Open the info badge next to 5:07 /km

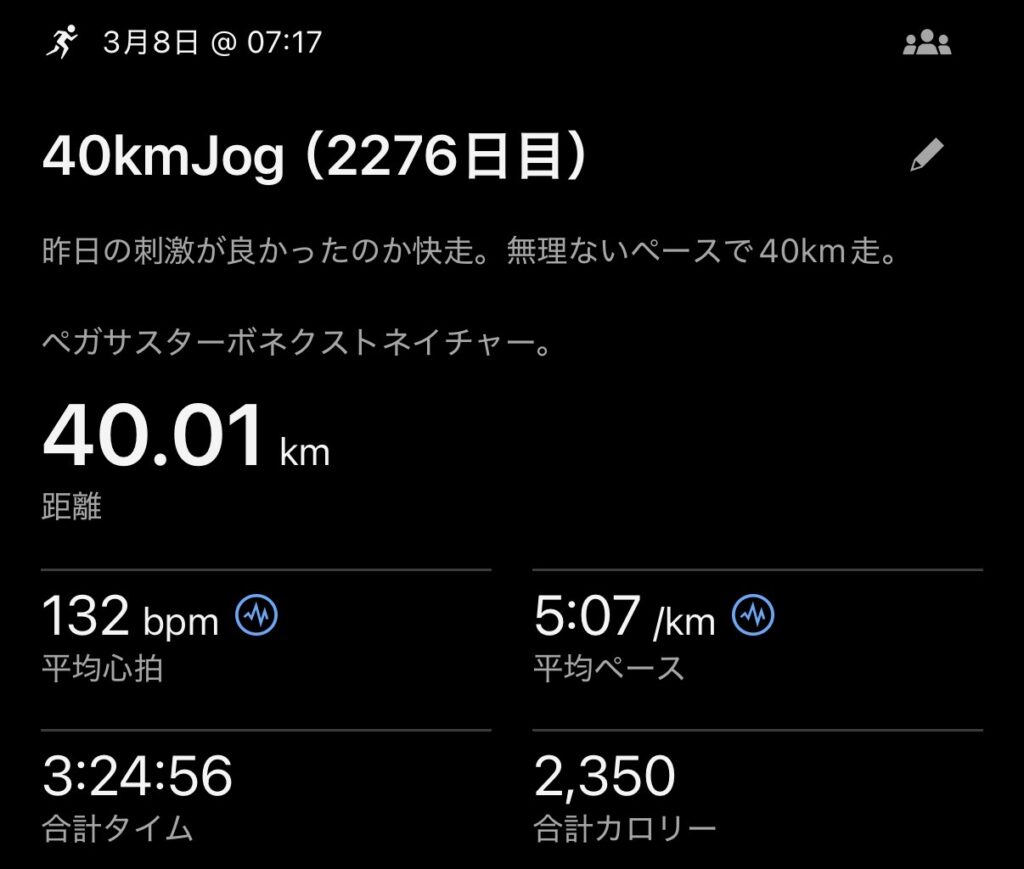[753, 617]
